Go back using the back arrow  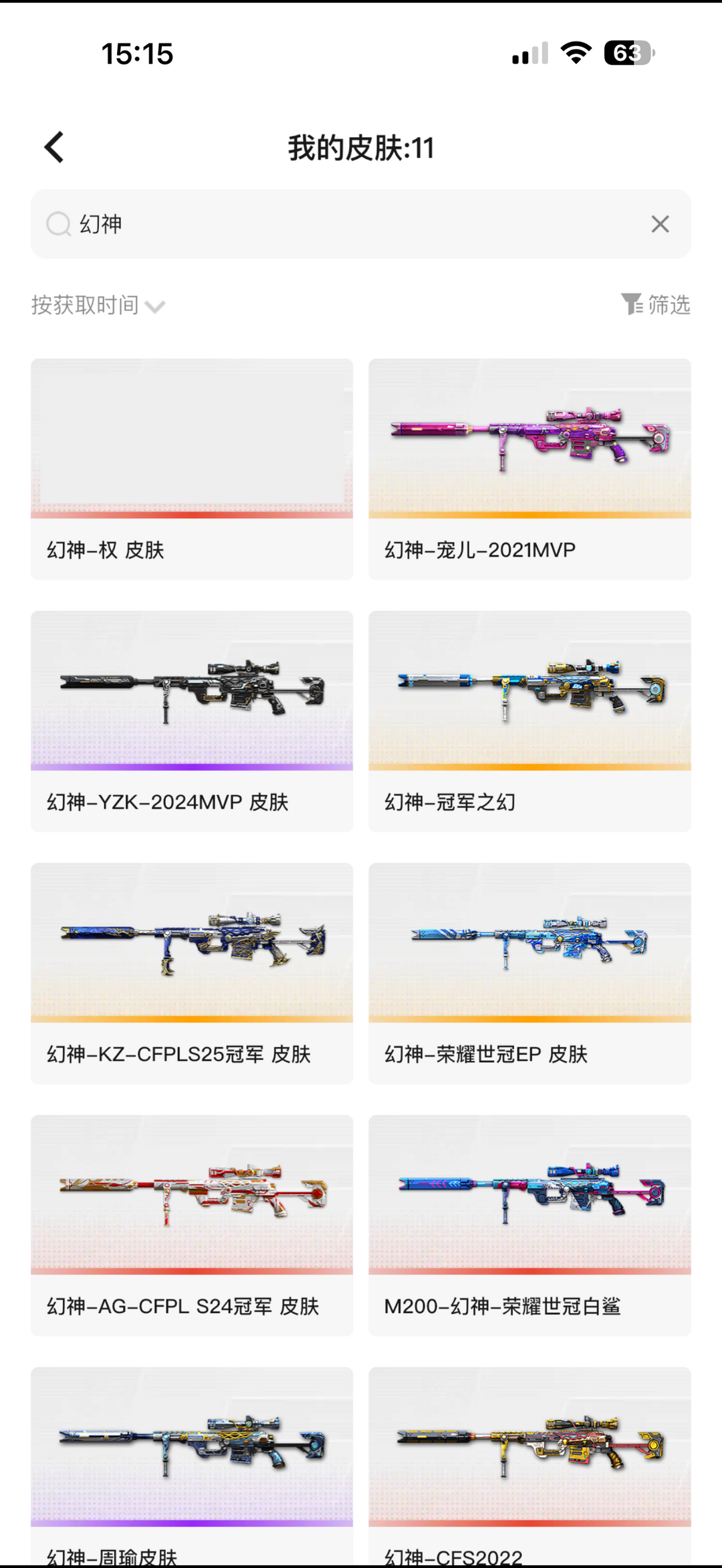54,147
